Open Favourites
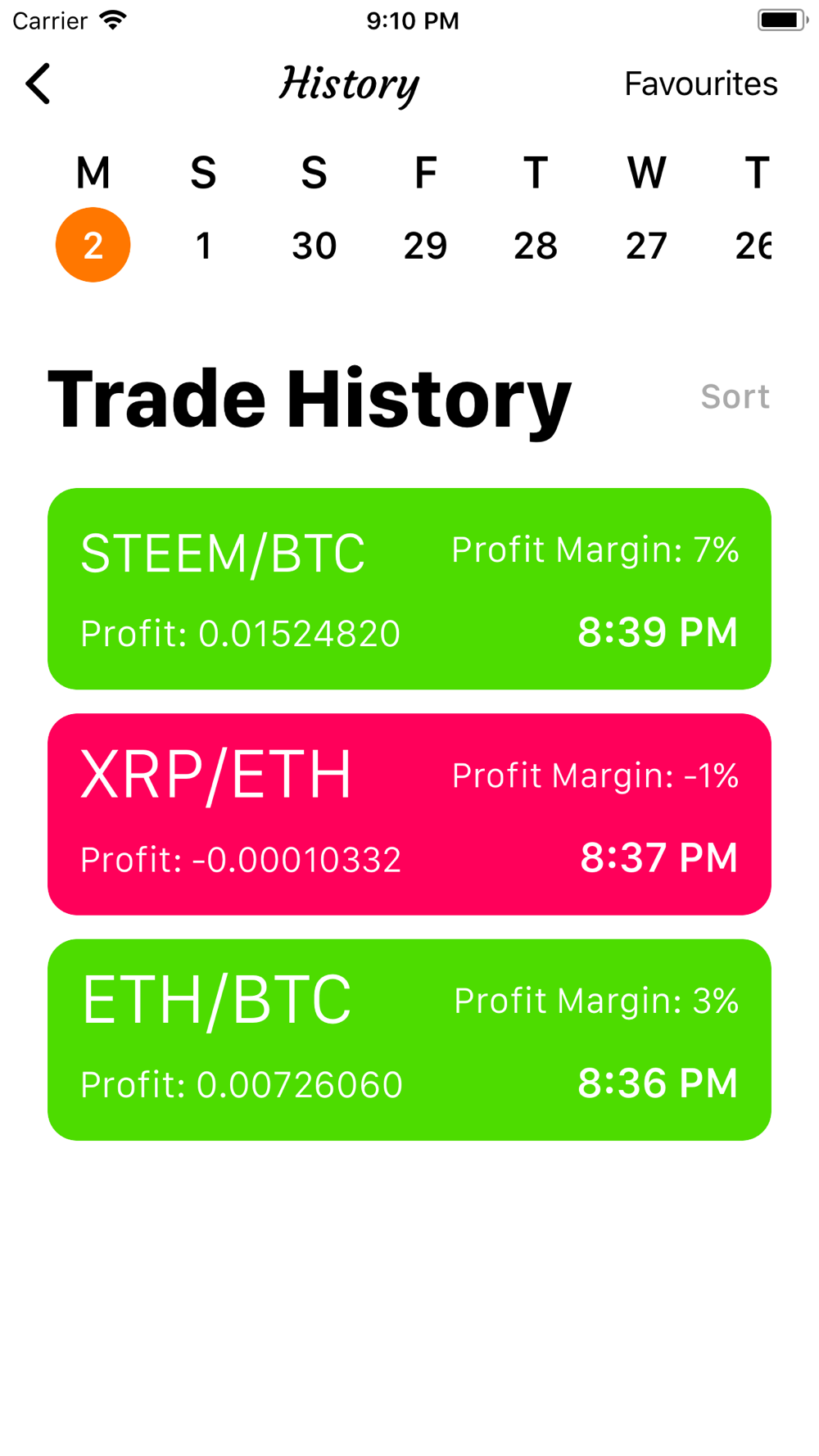819x1456 pixels. point(700,84)
